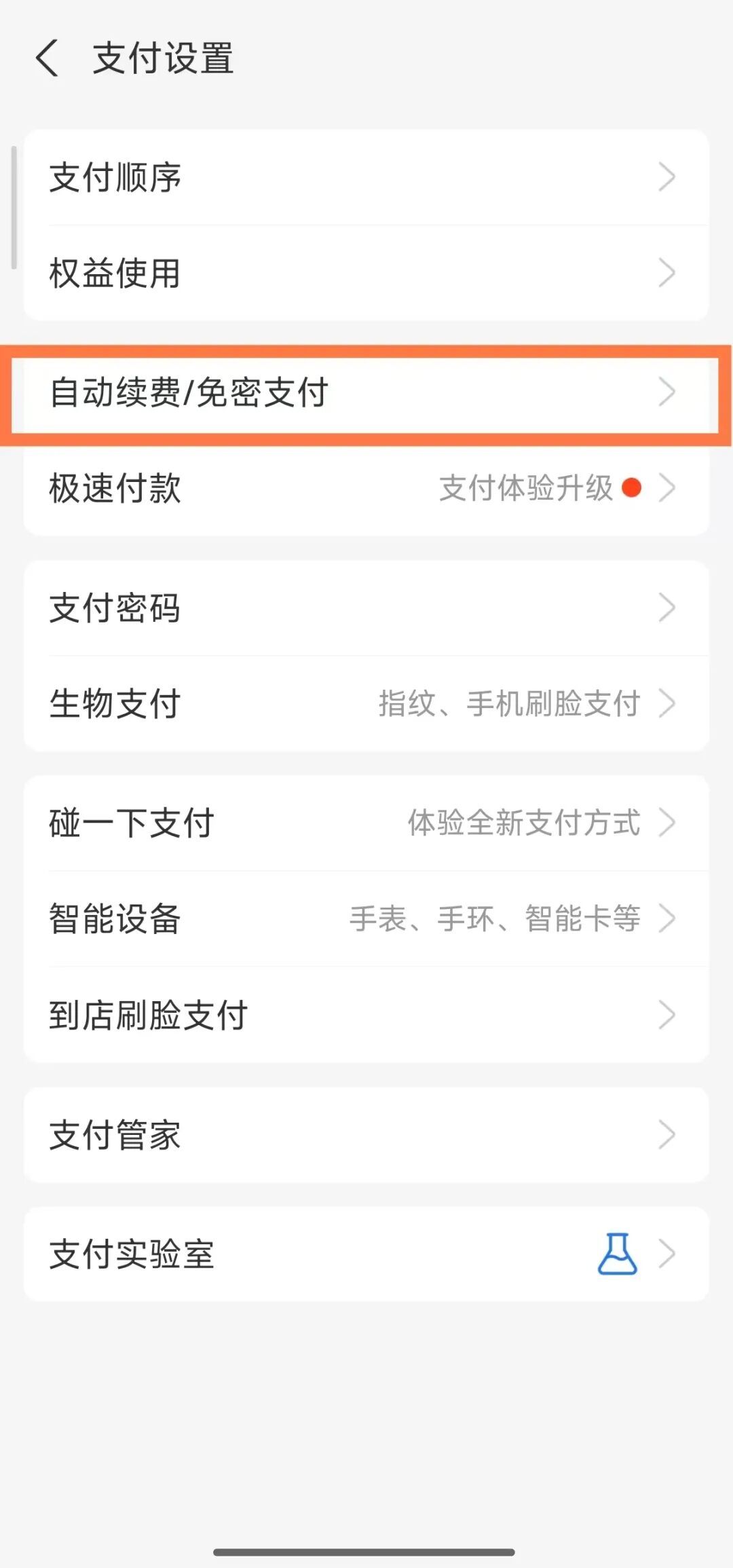Open 极速付款 settings
The width and height of the screenshot is (733, 1568).
pyautogui.click(x=366, y=488)
